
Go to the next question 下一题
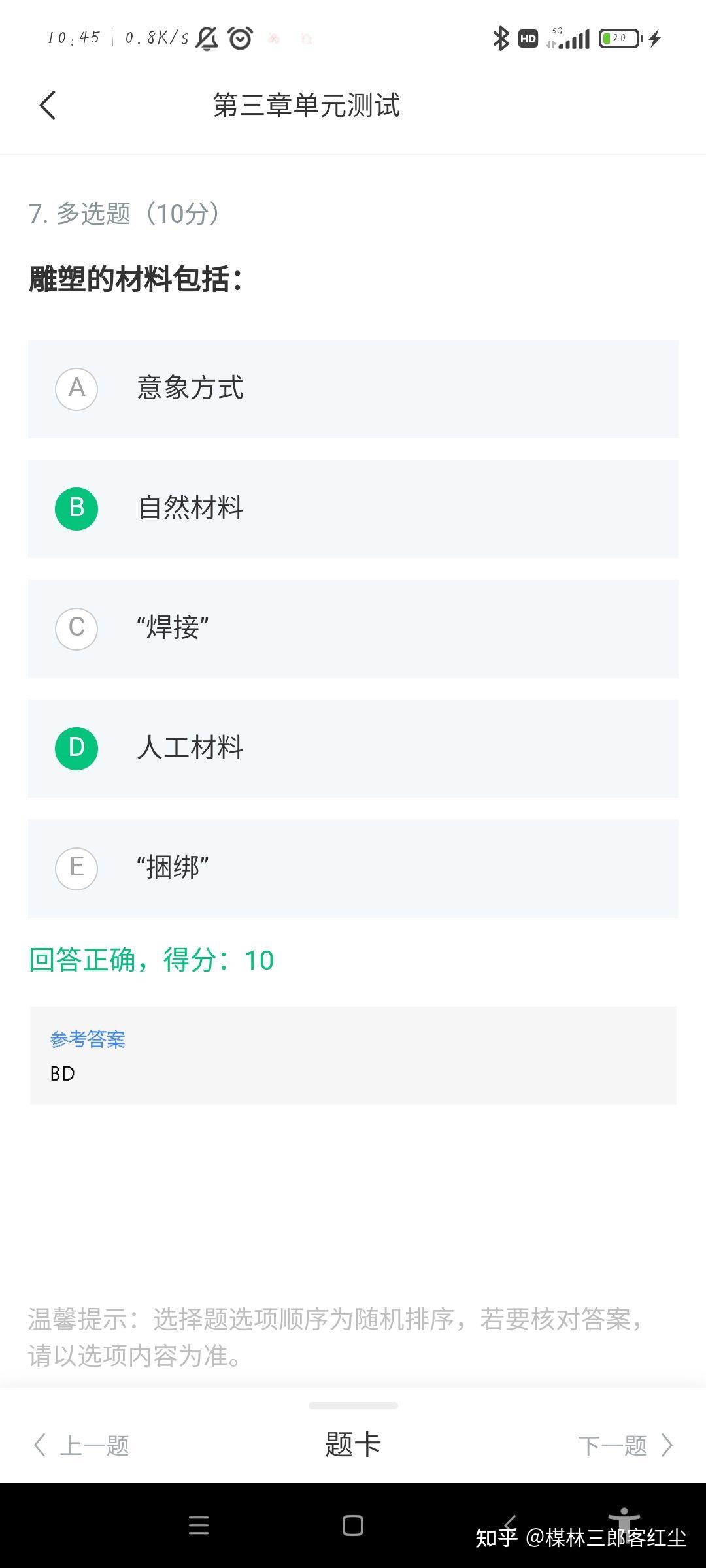[624, 1445]
